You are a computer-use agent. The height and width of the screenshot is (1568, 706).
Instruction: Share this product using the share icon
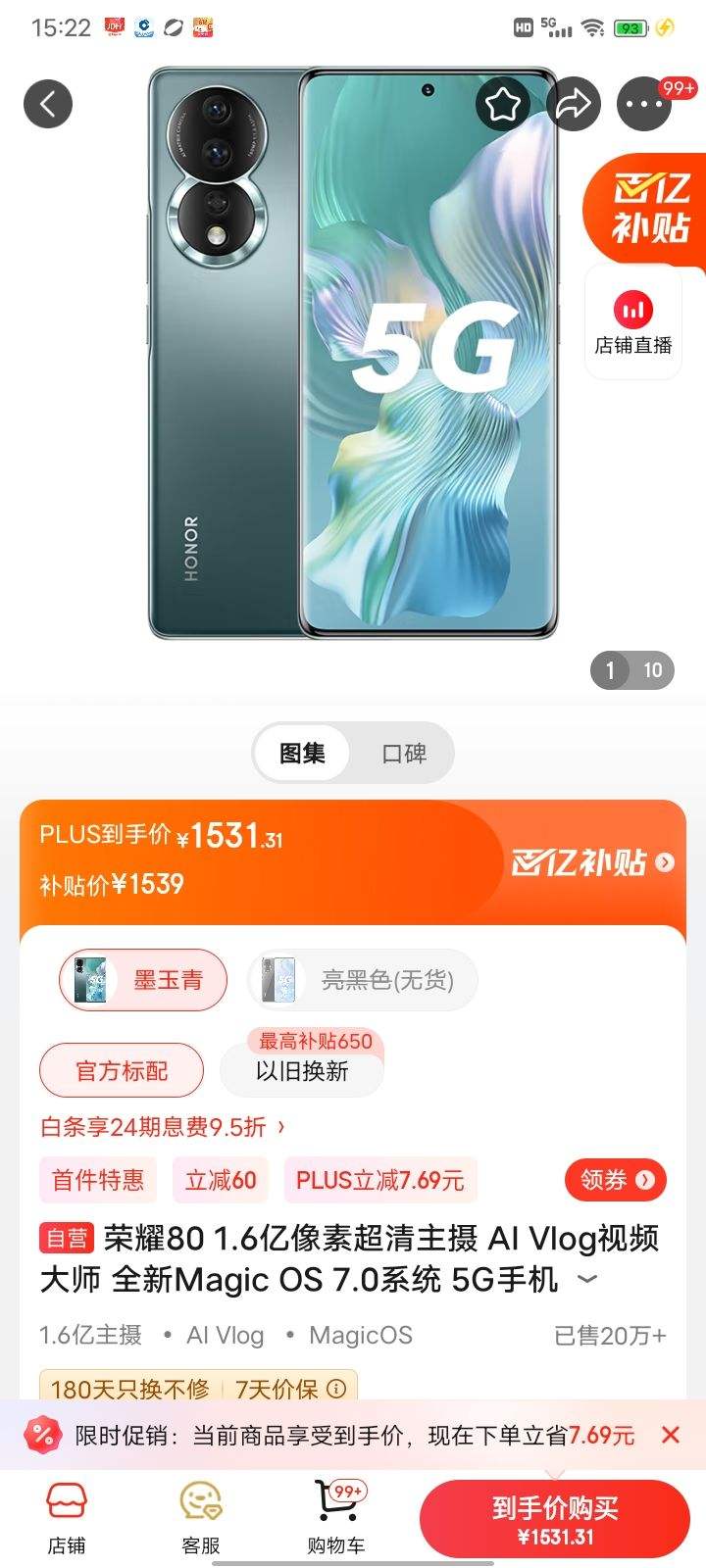[x=575, y=103]
